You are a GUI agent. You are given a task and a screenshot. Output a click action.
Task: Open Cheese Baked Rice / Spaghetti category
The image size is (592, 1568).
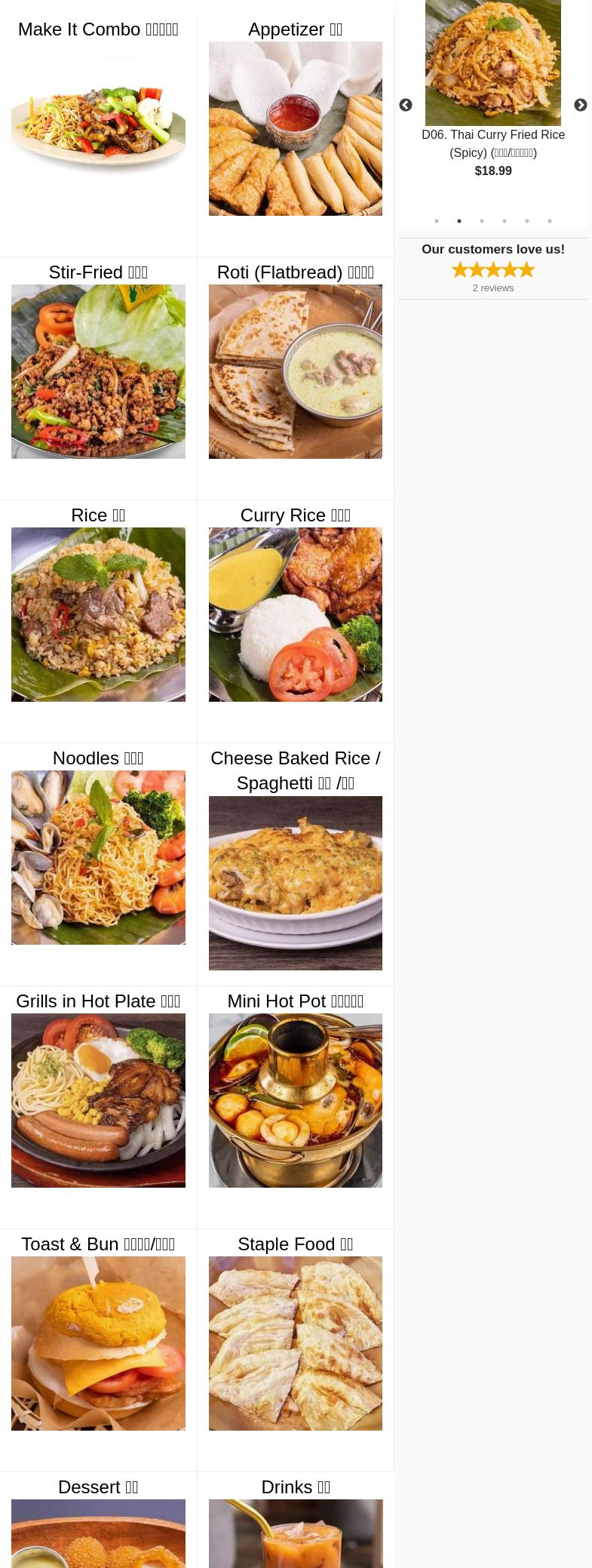(295, 882)
